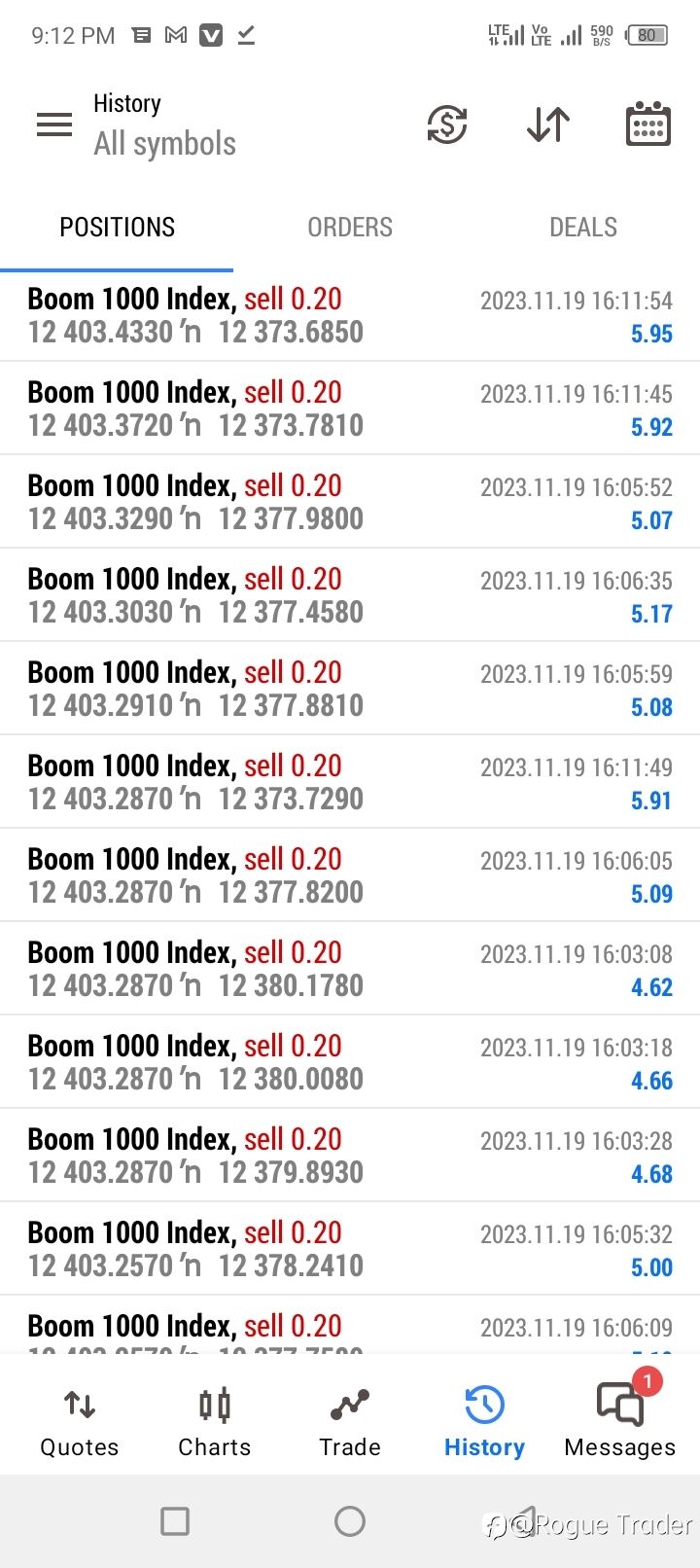The width and height of the screenshot is (700, 1568).
Task: Open the hamburger drawer menu
Action: [54, 125]
